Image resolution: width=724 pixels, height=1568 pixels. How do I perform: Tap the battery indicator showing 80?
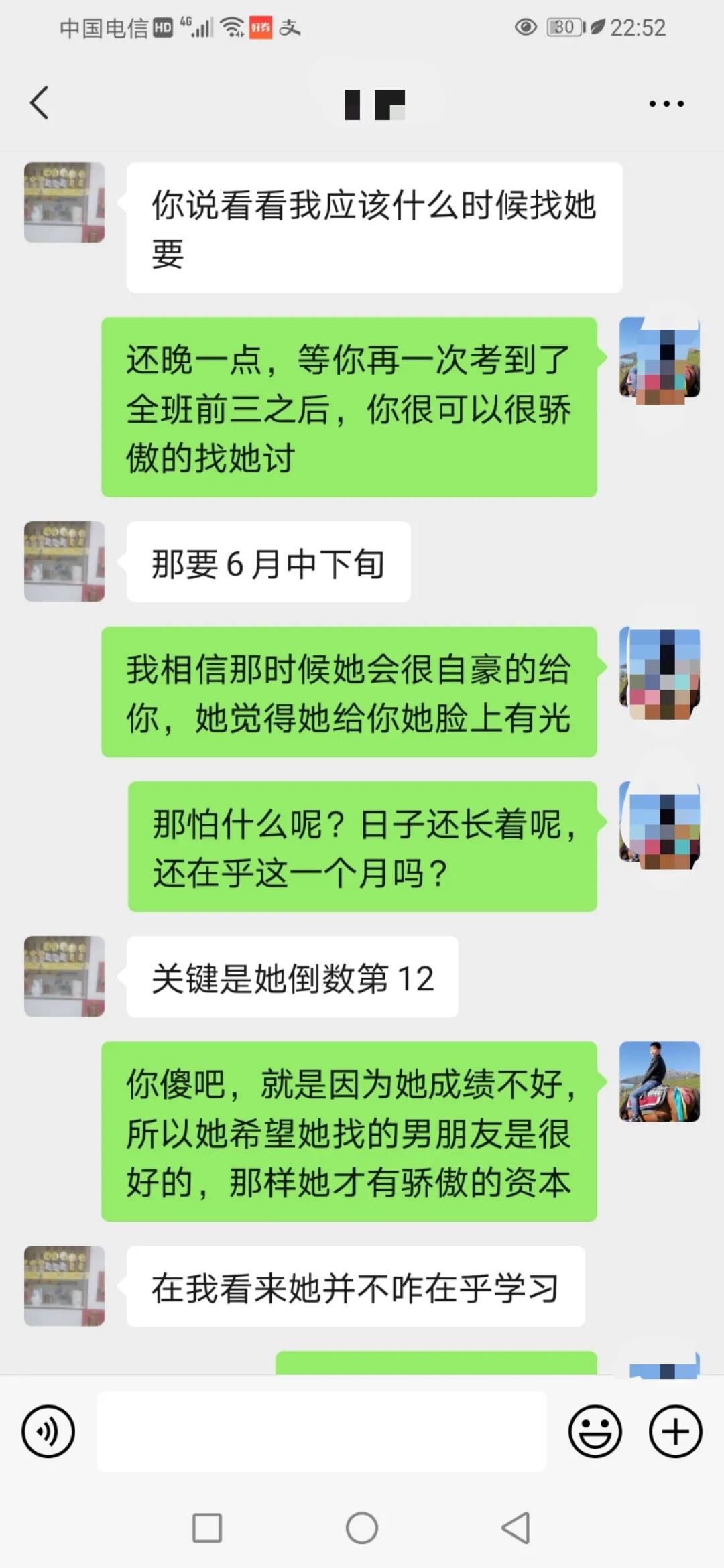point(565,27)
